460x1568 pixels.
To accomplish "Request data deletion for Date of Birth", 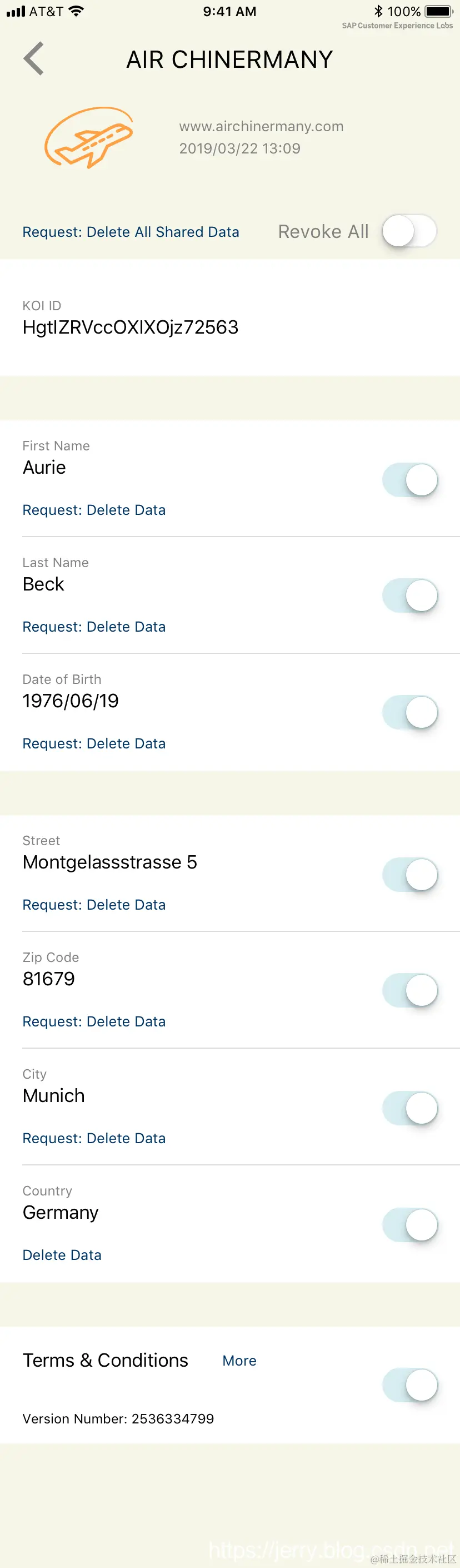I will [x=94, y=744].
